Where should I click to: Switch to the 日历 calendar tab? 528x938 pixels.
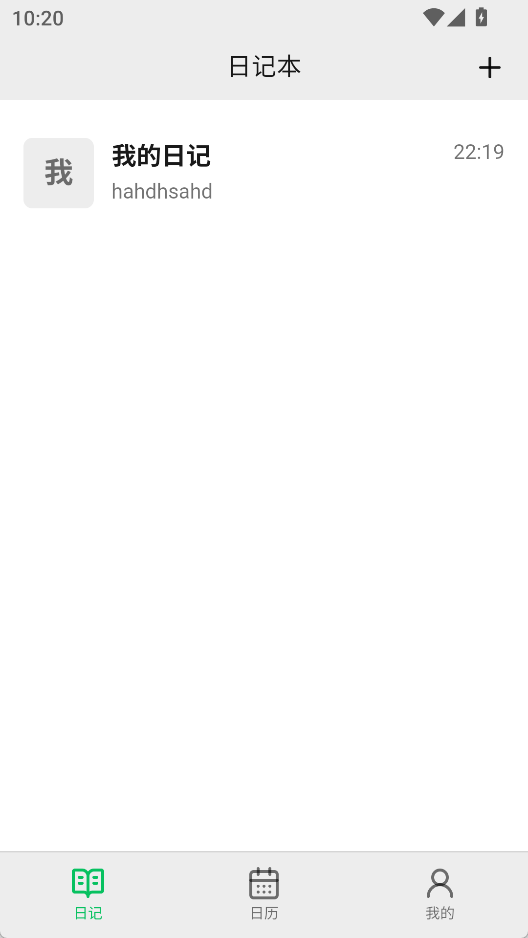point(264,894)
